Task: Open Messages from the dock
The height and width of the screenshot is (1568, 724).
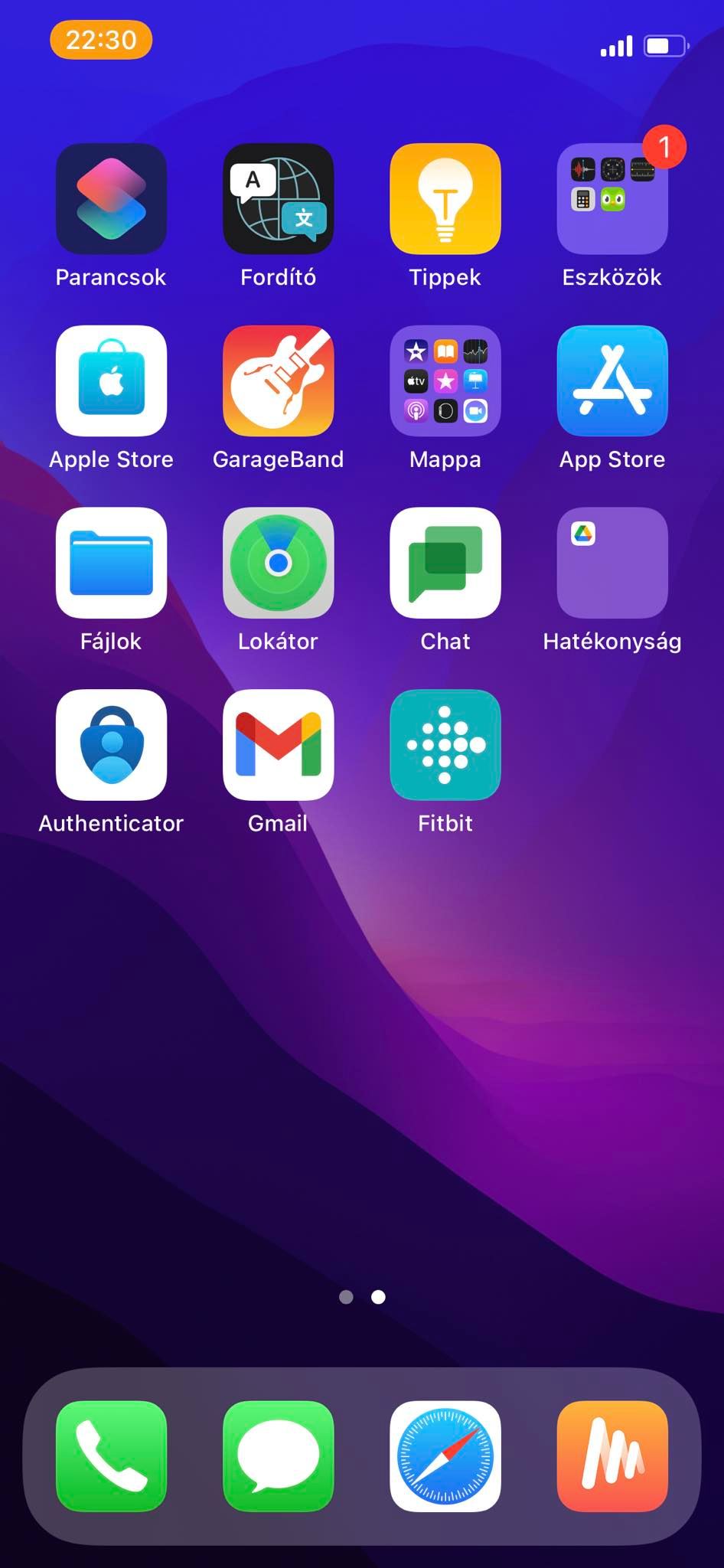Action: (x=278, y=1456)
